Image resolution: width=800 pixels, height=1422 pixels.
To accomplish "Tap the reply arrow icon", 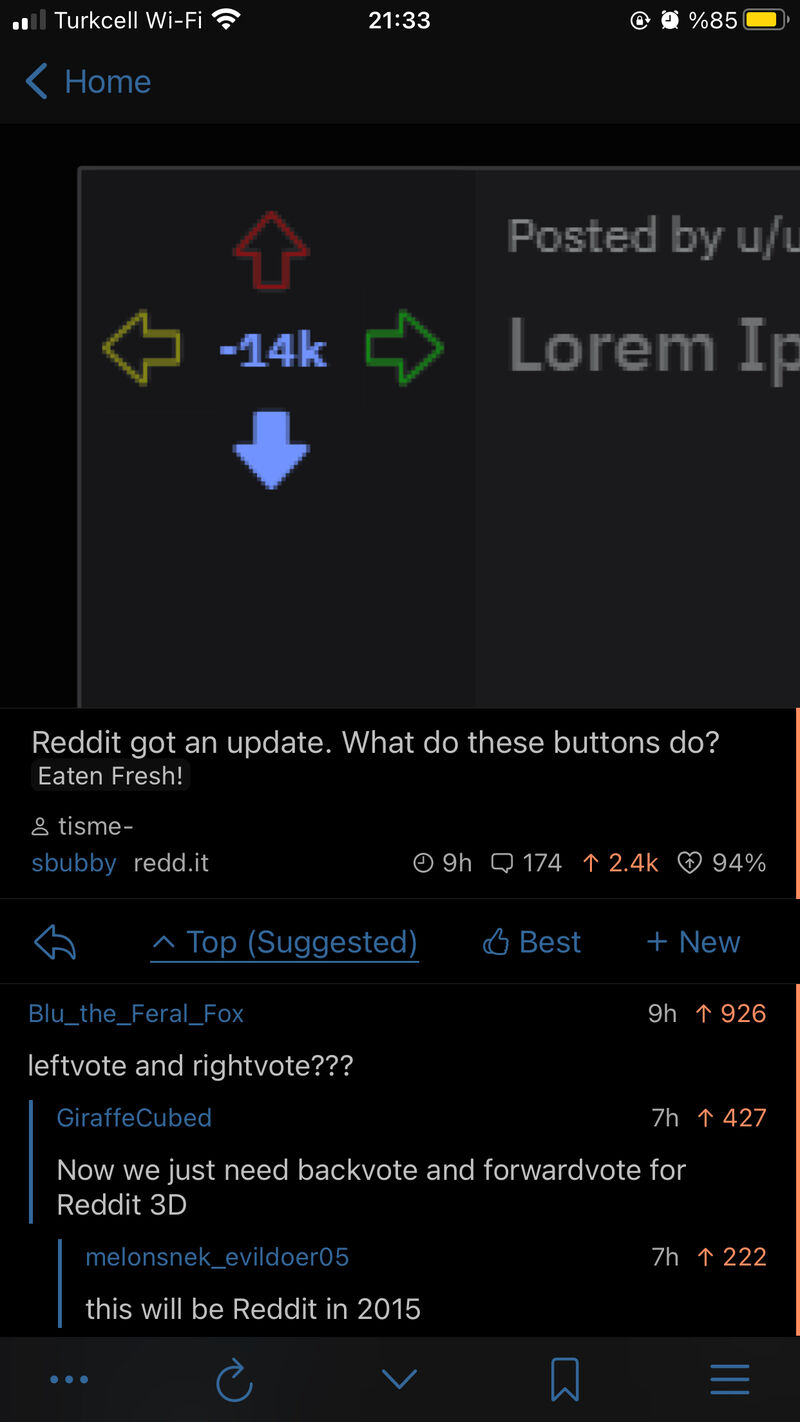I will 55,942.
